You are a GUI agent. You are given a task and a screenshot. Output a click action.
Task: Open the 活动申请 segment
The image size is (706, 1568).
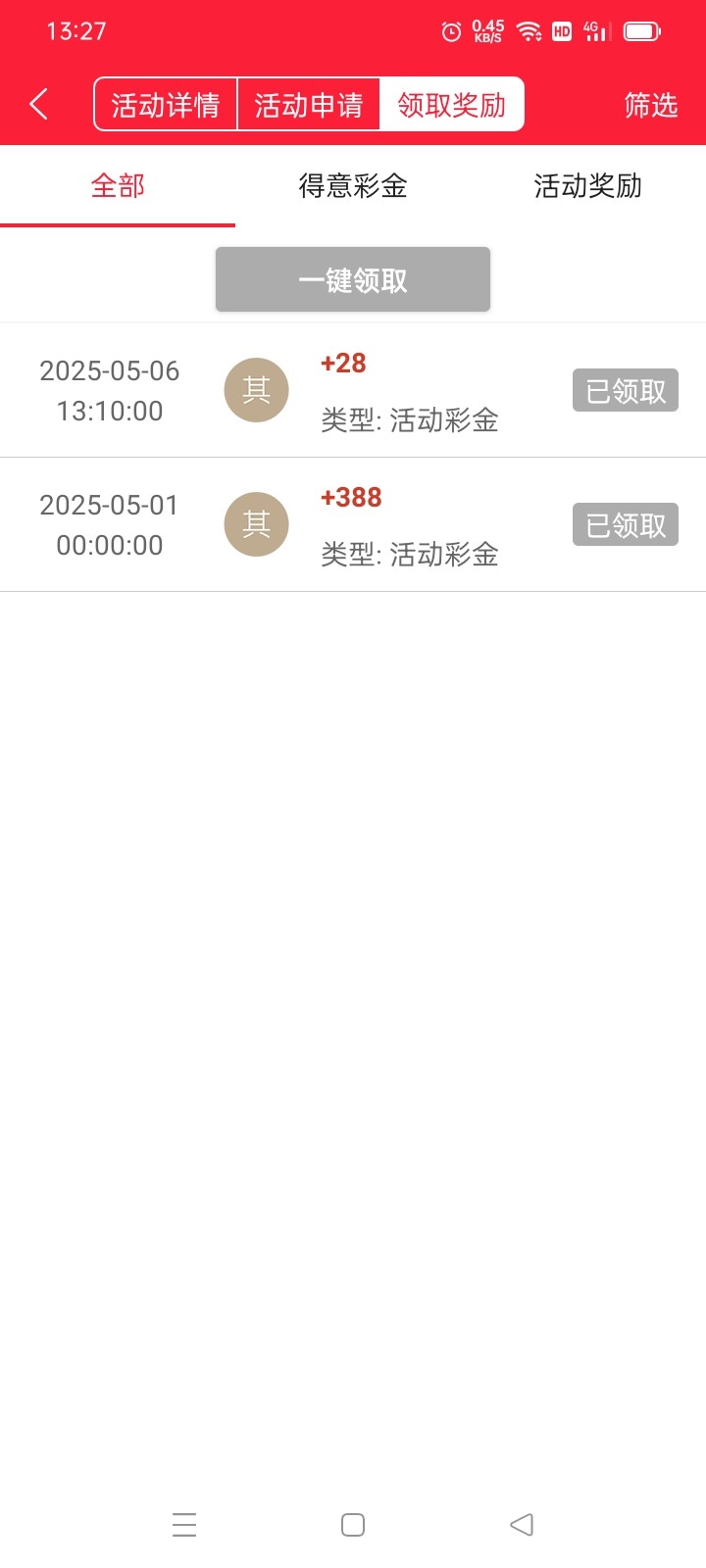[309, 104]
